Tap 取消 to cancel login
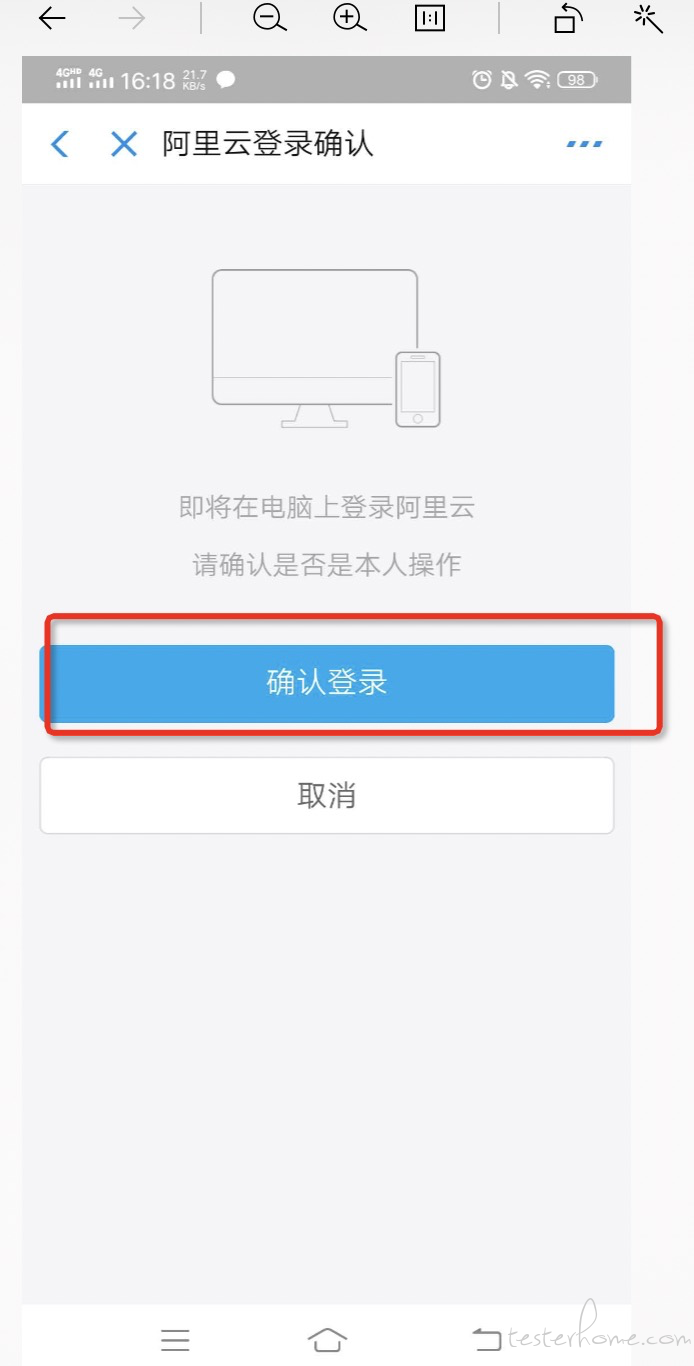The height and width of the screenshot is (1366, 694). 326,795
